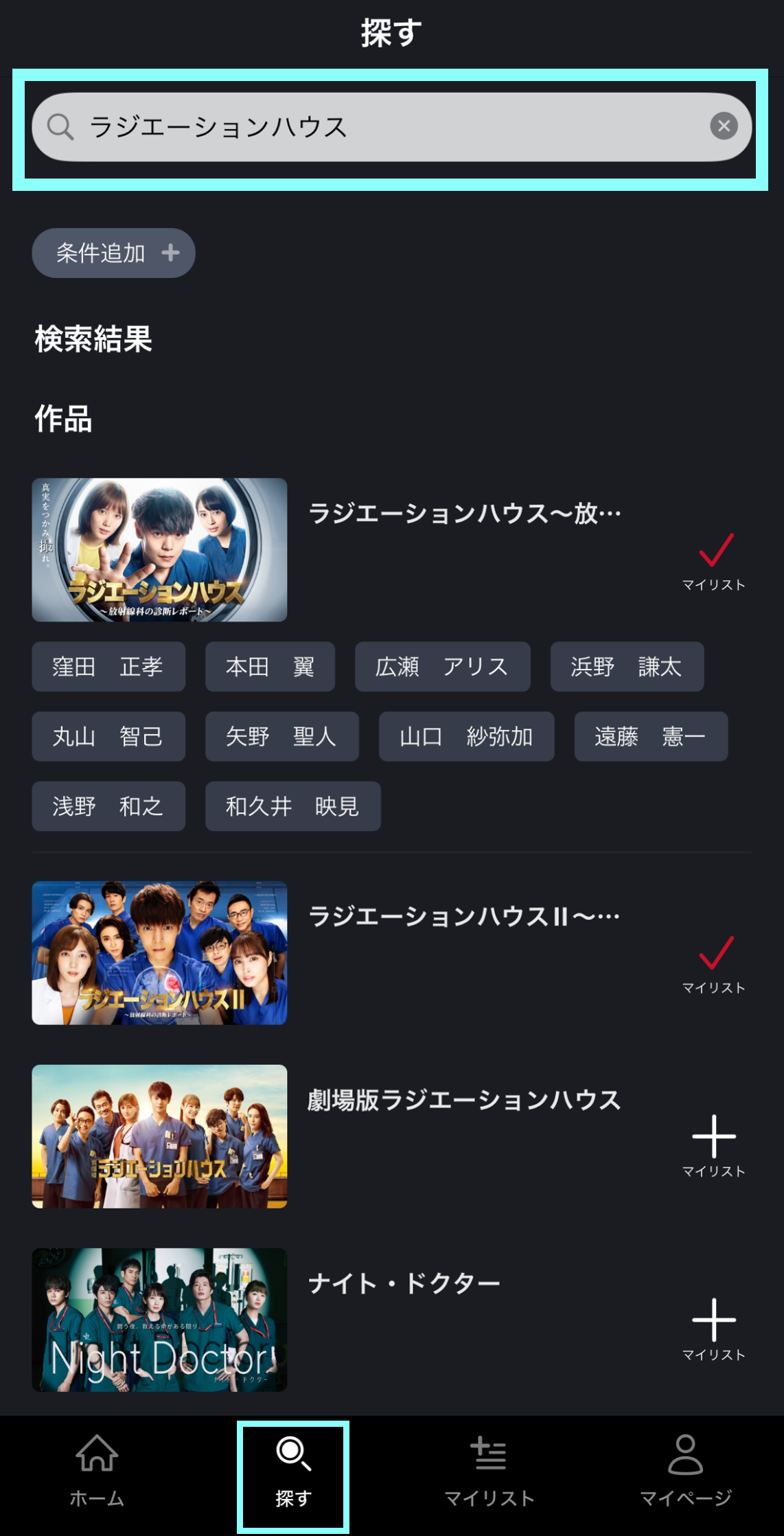Image resolution: width=784 pixels, height=1536 pixels.
Task: Remove first ラジエーションハウス from My List
Action: 714,561
